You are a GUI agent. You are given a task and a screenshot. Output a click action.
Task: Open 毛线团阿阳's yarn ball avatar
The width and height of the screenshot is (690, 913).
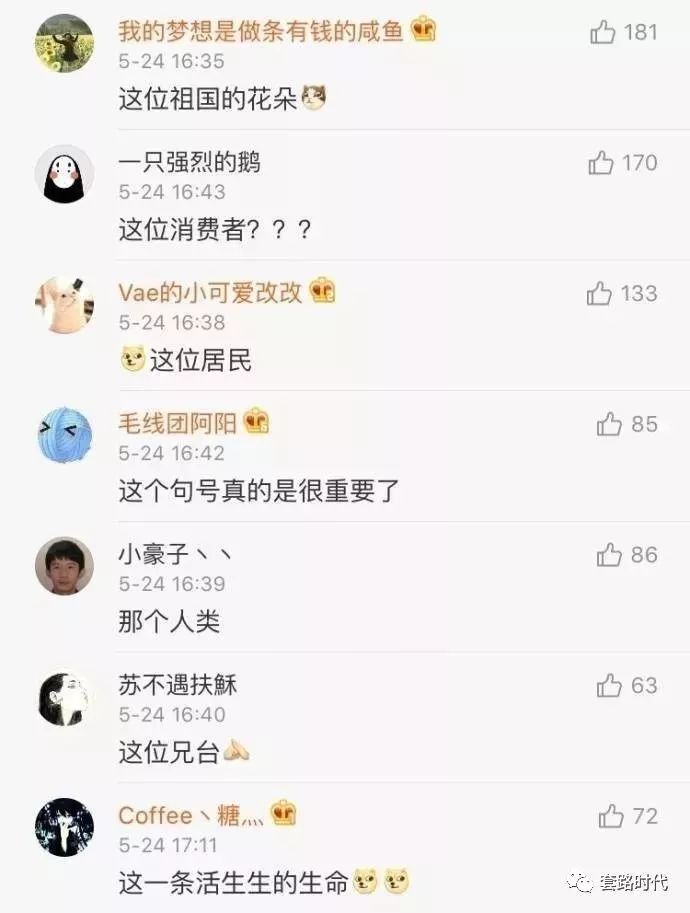[x=65, y=436]
